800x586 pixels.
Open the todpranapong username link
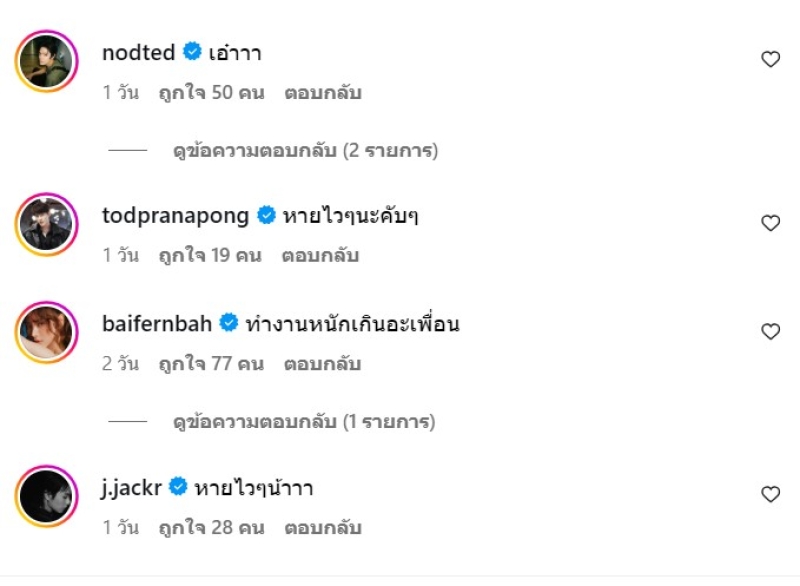click(176, 215)
